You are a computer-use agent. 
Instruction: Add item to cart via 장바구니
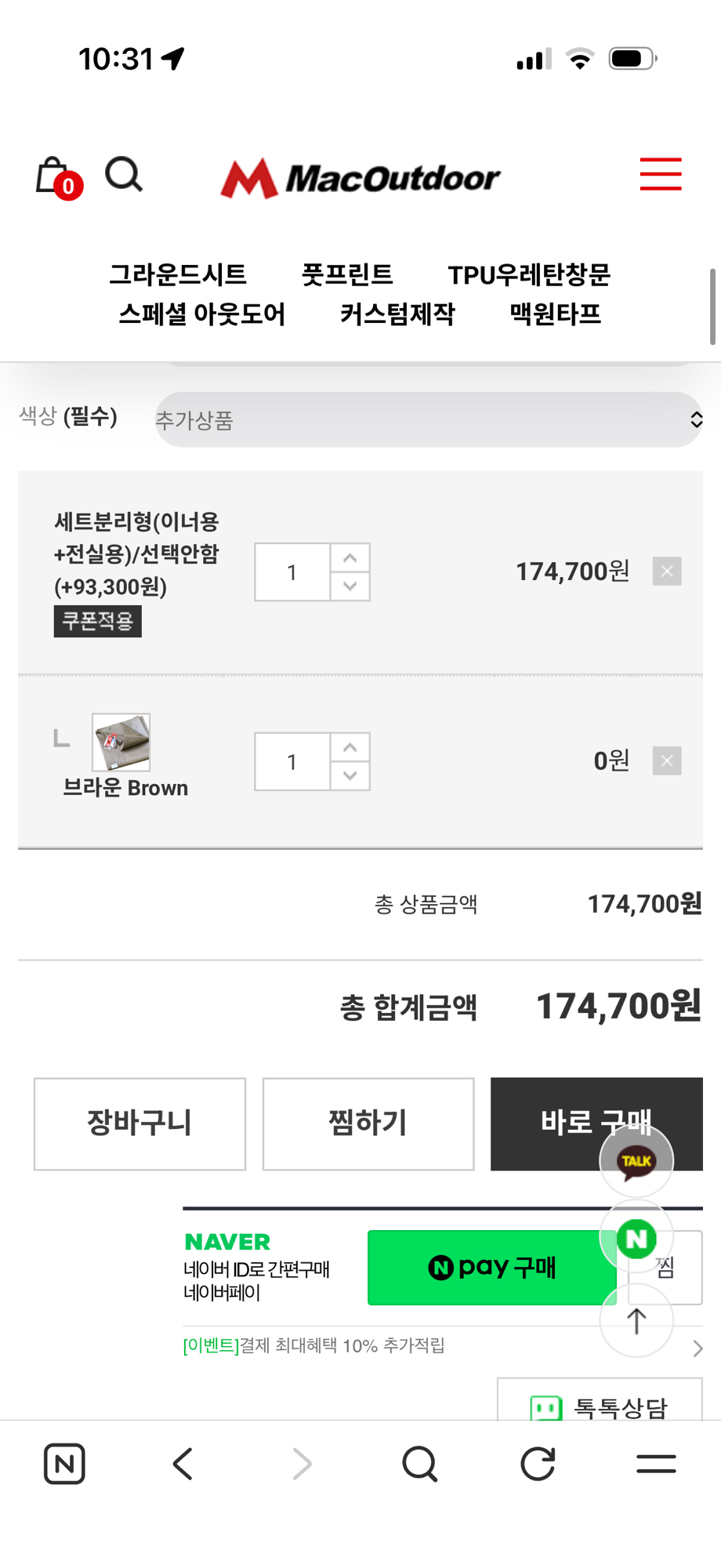coord(139,1123)
